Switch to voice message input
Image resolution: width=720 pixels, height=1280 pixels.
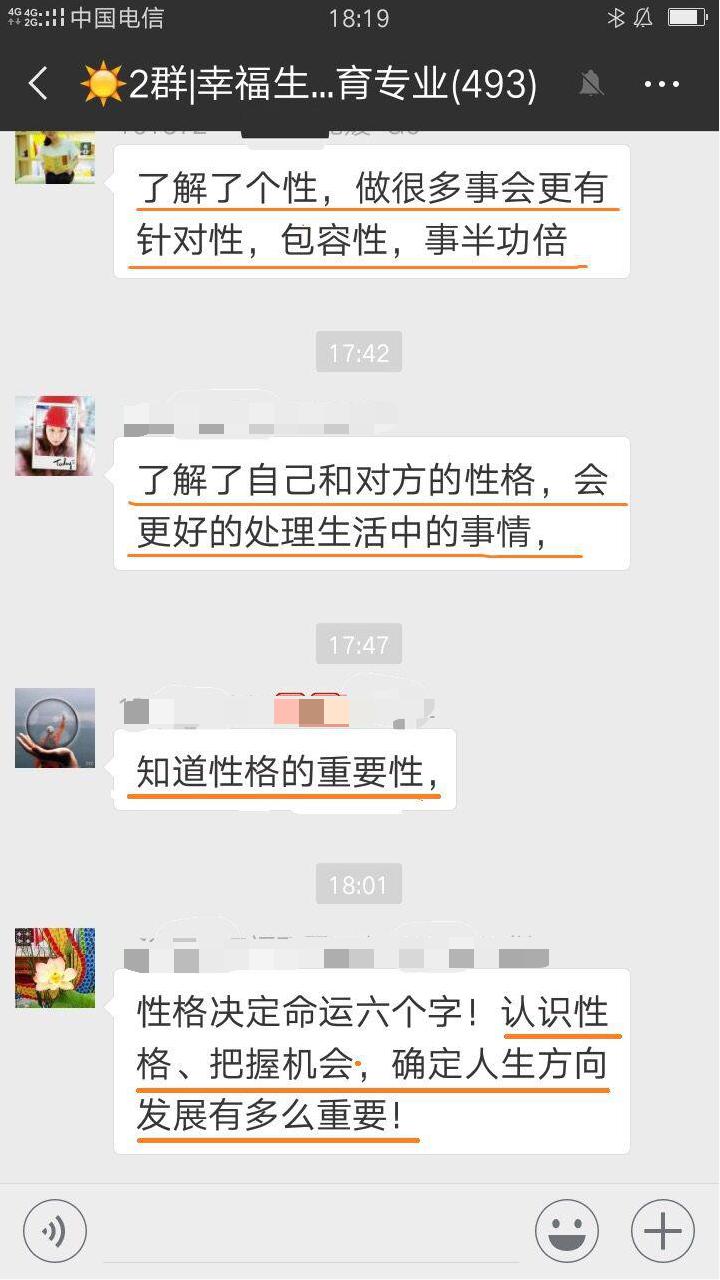click(55, 1231)
